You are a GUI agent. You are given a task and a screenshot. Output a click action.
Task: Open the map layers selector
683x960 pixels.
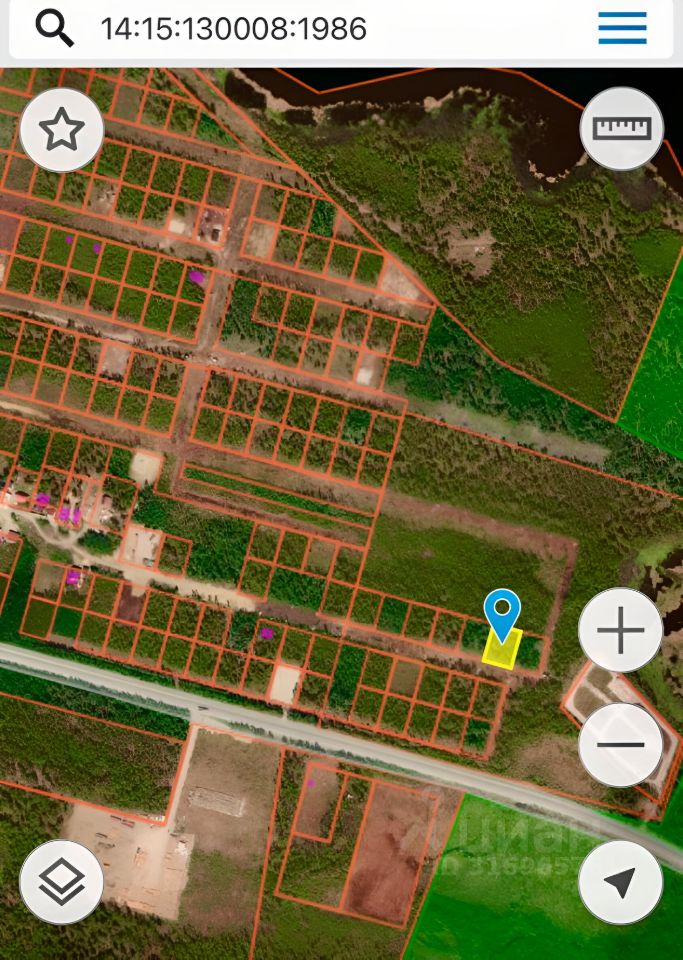61,881
